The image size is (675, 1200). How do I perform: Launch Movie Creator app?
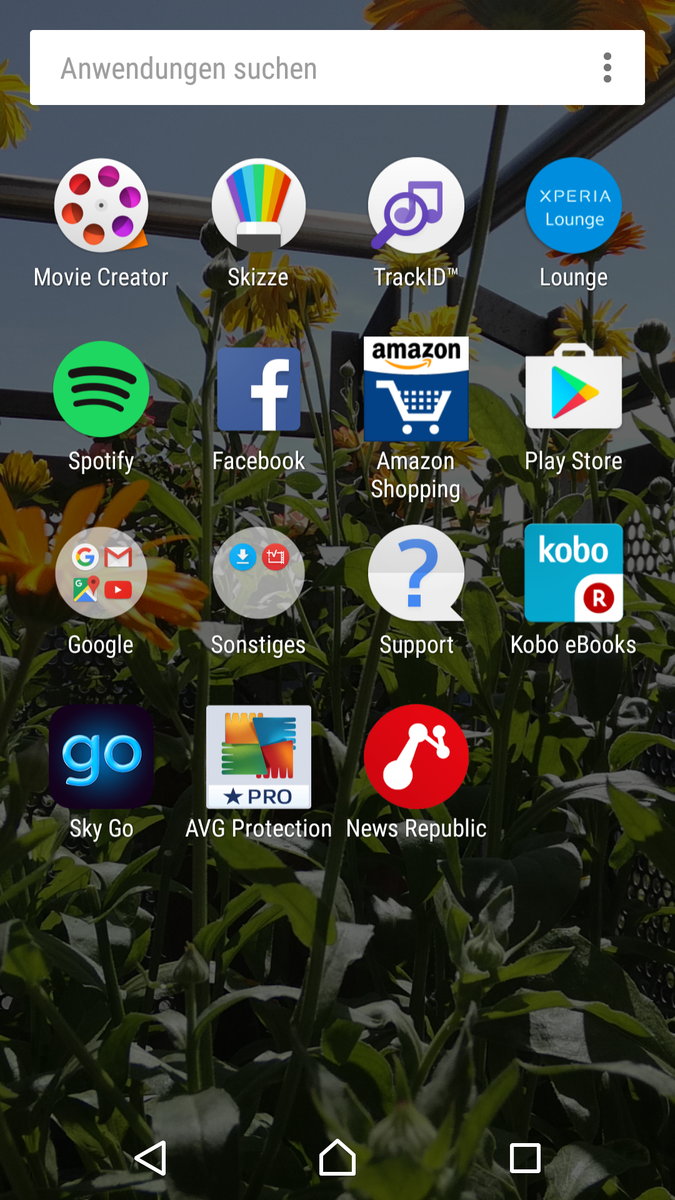101,207
